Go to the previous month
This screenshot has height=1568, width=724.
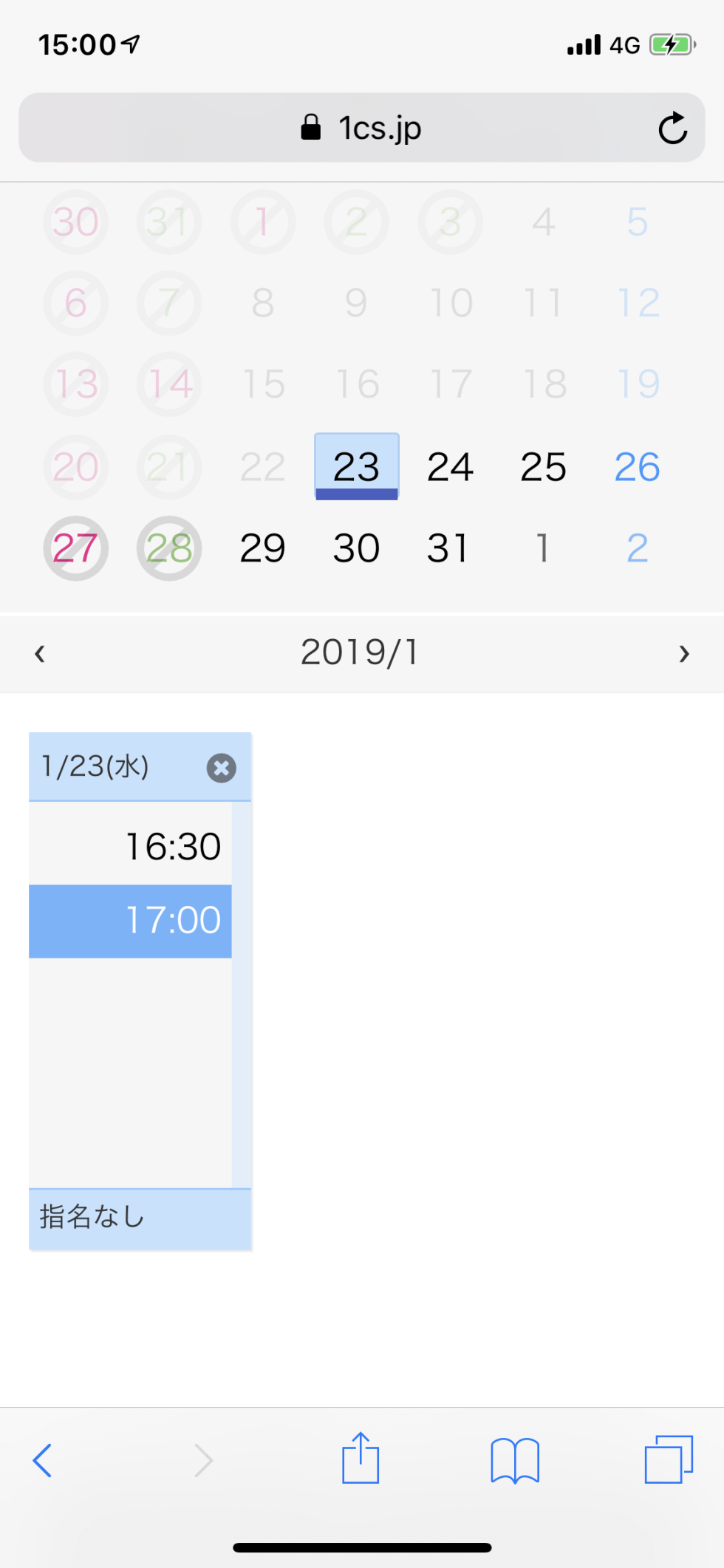coord(40,653)
